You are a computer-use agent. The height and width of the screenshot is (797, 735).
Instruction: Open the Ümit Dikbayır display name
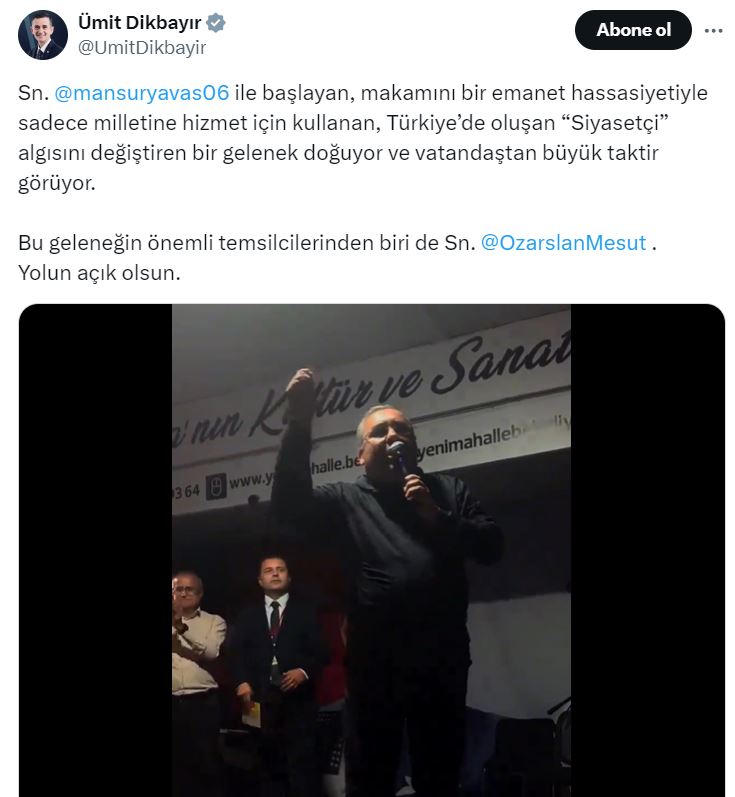pyautogui.click(x=139, y=23)
